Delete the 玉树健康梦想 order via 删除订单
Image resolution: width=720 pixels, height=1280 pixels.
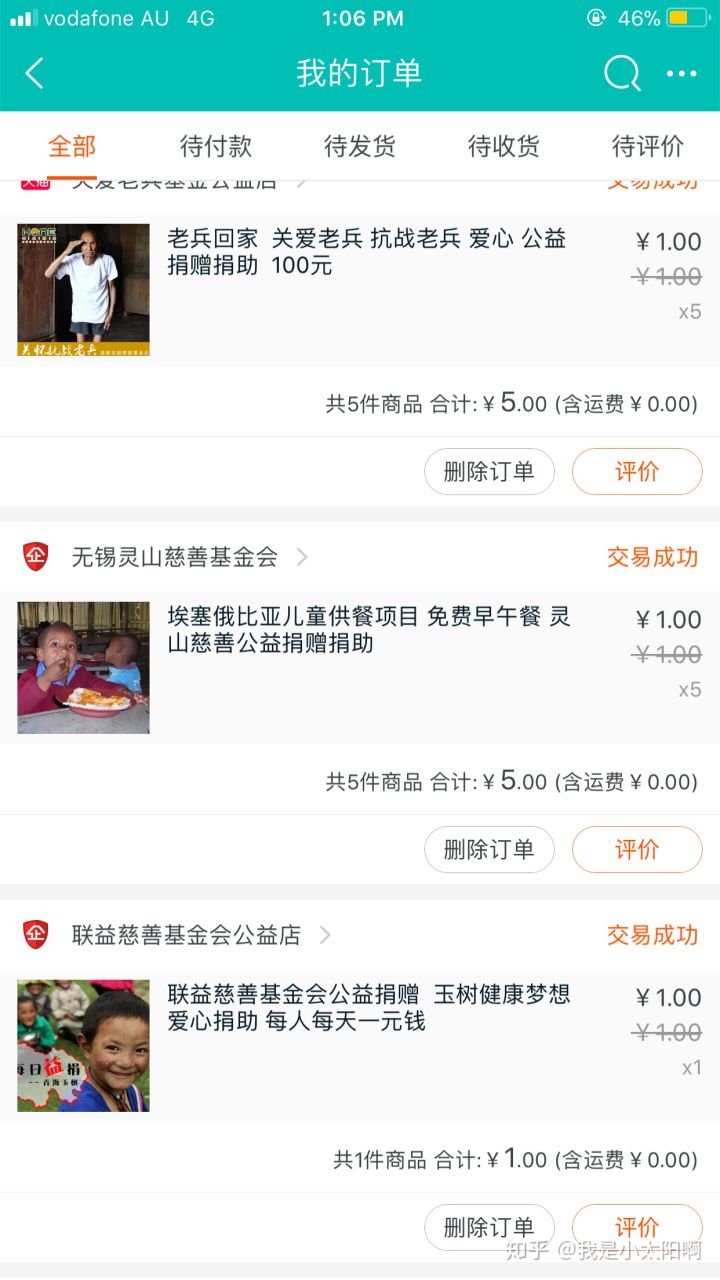coord(489,1227)
